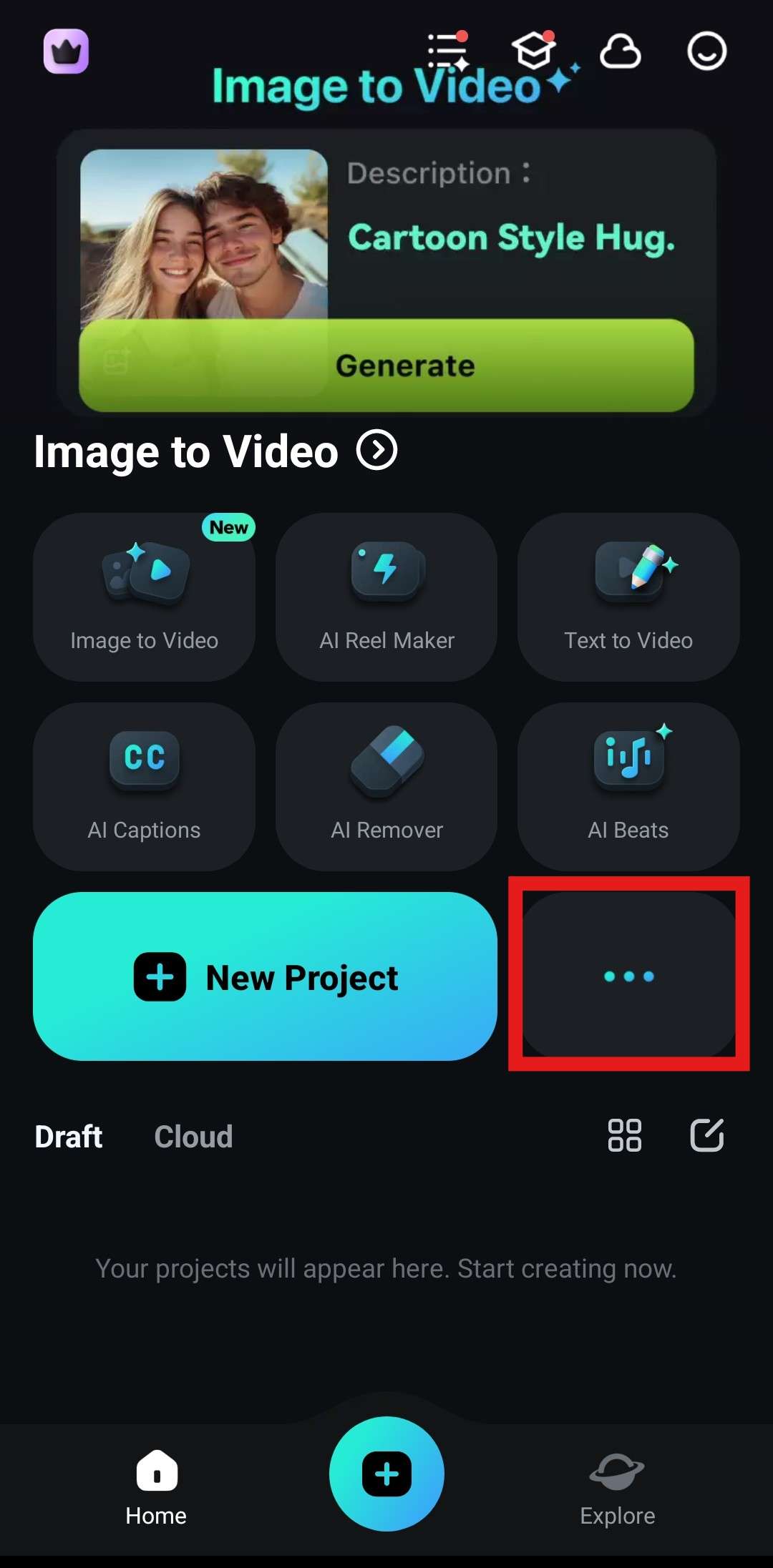Open Image to Video arrow link
Image resolution: width=773 pixels, height=1568 pixels.
tap(377, 451)
